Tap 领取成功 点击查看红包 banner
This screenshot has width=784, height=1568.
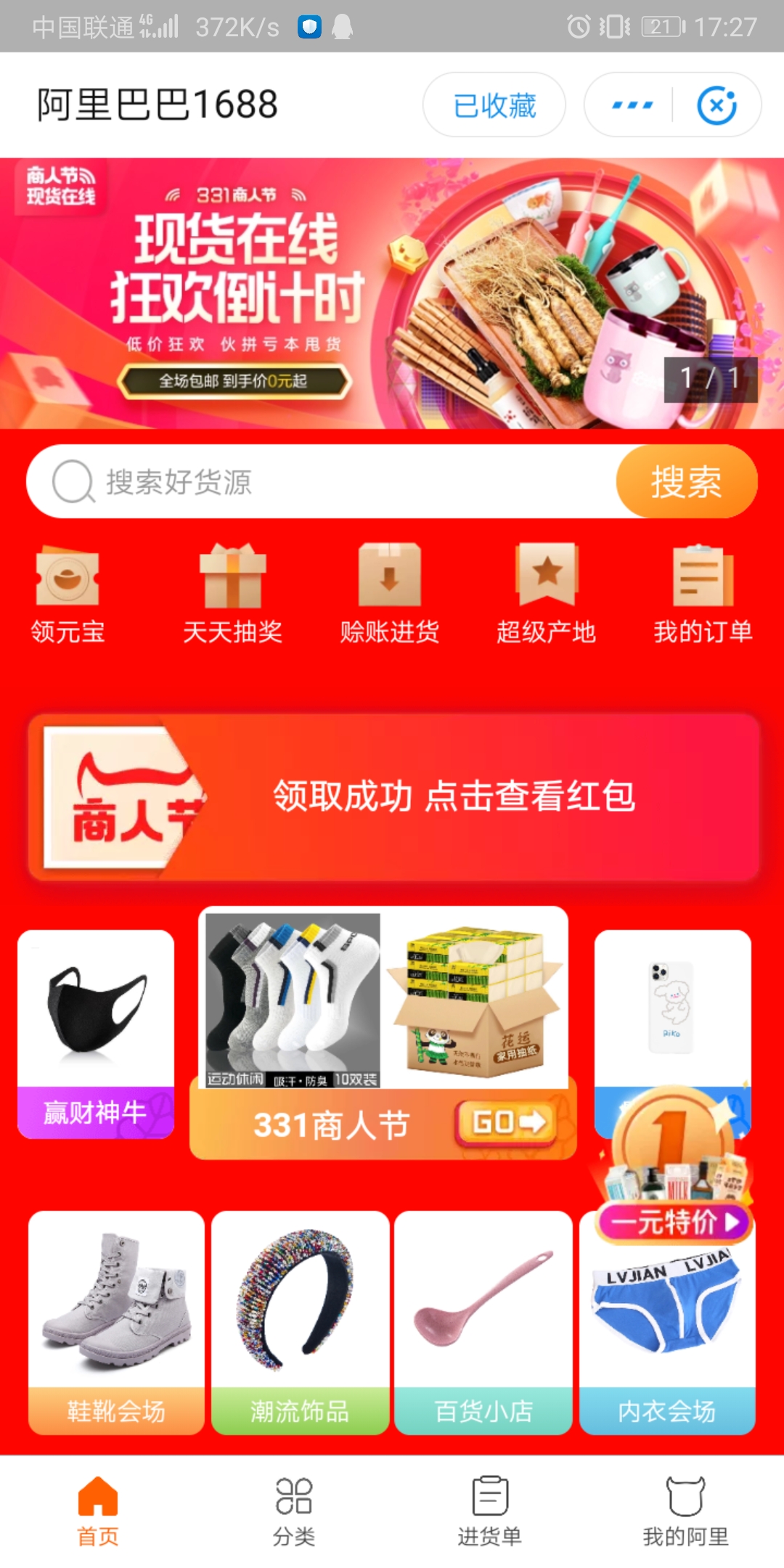tap(394, 797)
